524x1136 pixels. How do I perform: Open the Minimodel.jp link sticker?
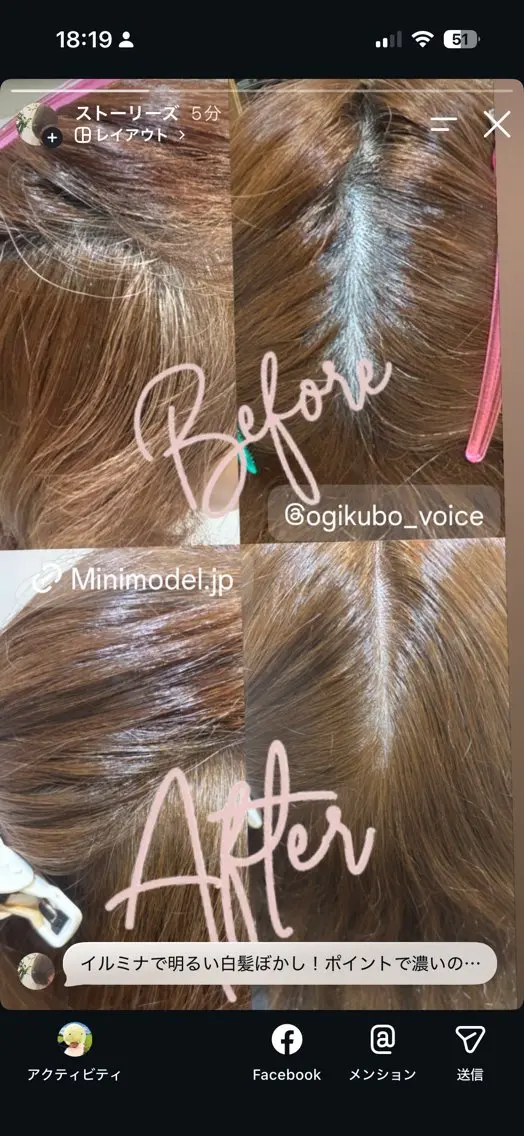[x=133, y=580]
